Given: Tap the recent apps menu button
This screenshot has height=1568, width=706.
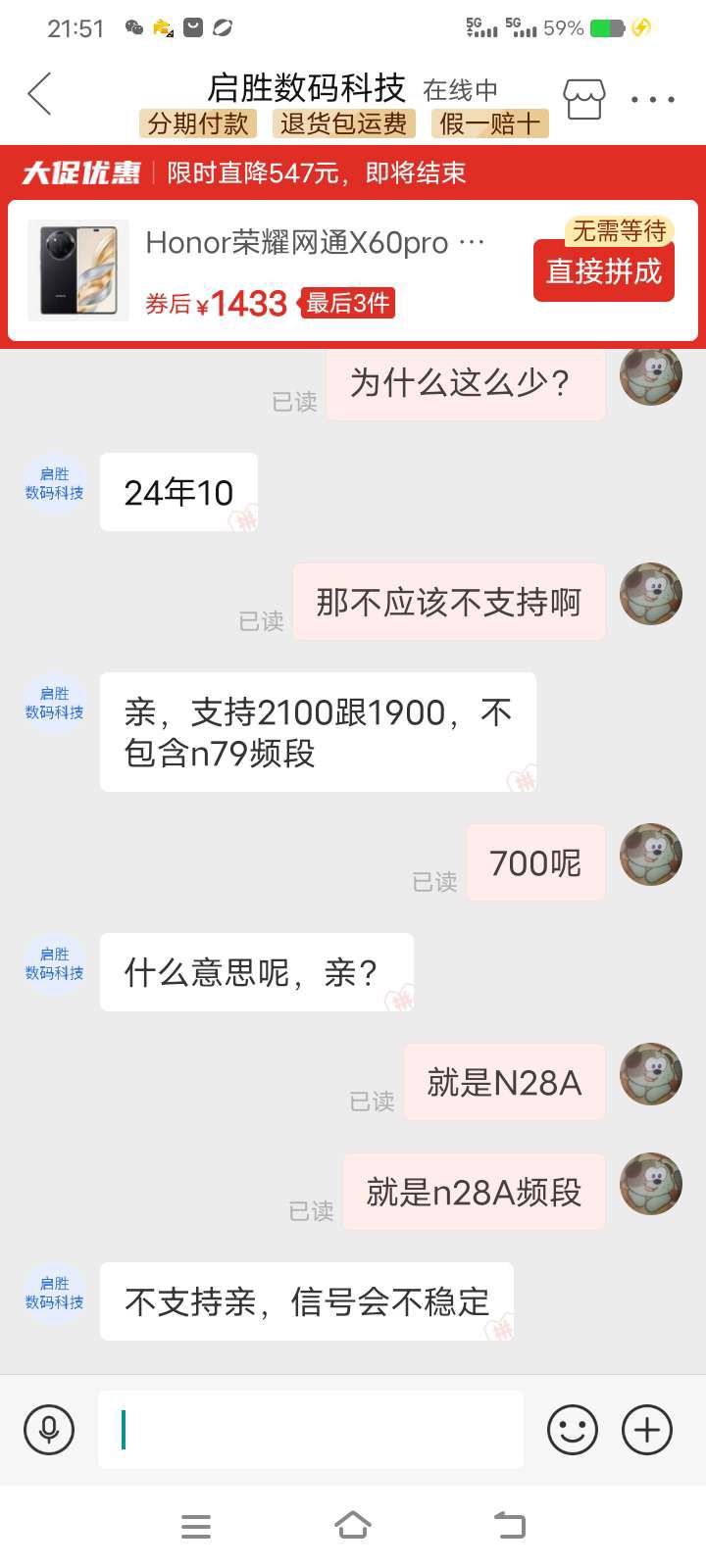Looking at the screenshot, I should (196, 1525).
